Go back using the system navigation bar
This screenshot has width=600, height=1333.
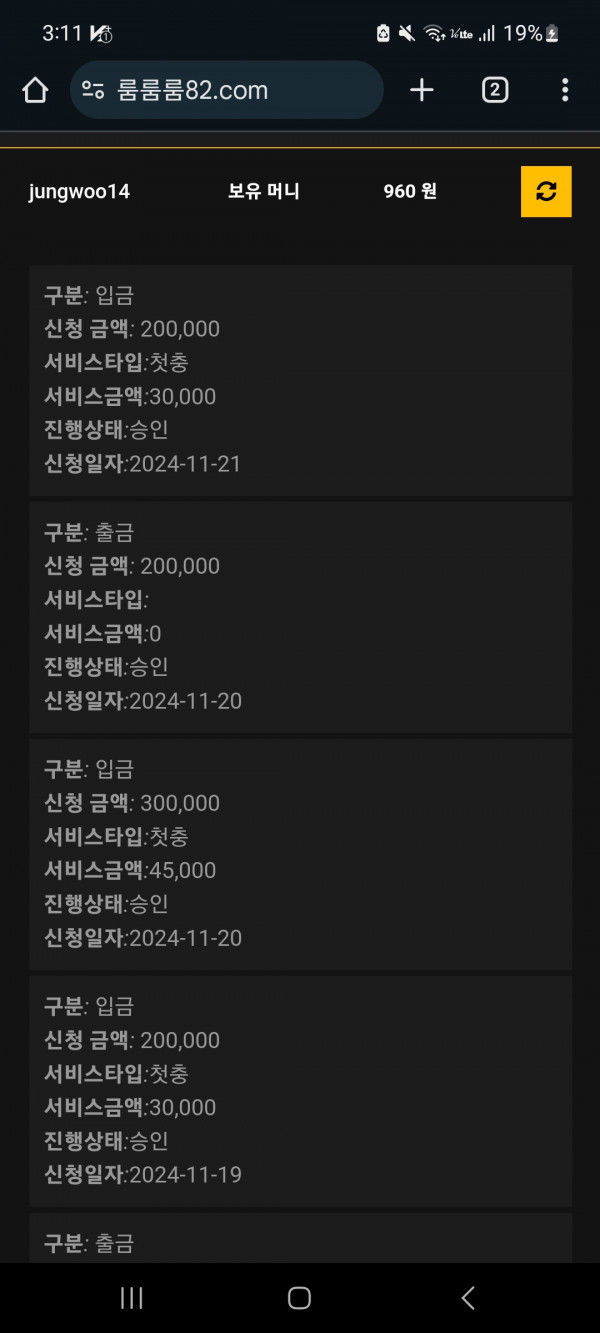(467, 1298)
